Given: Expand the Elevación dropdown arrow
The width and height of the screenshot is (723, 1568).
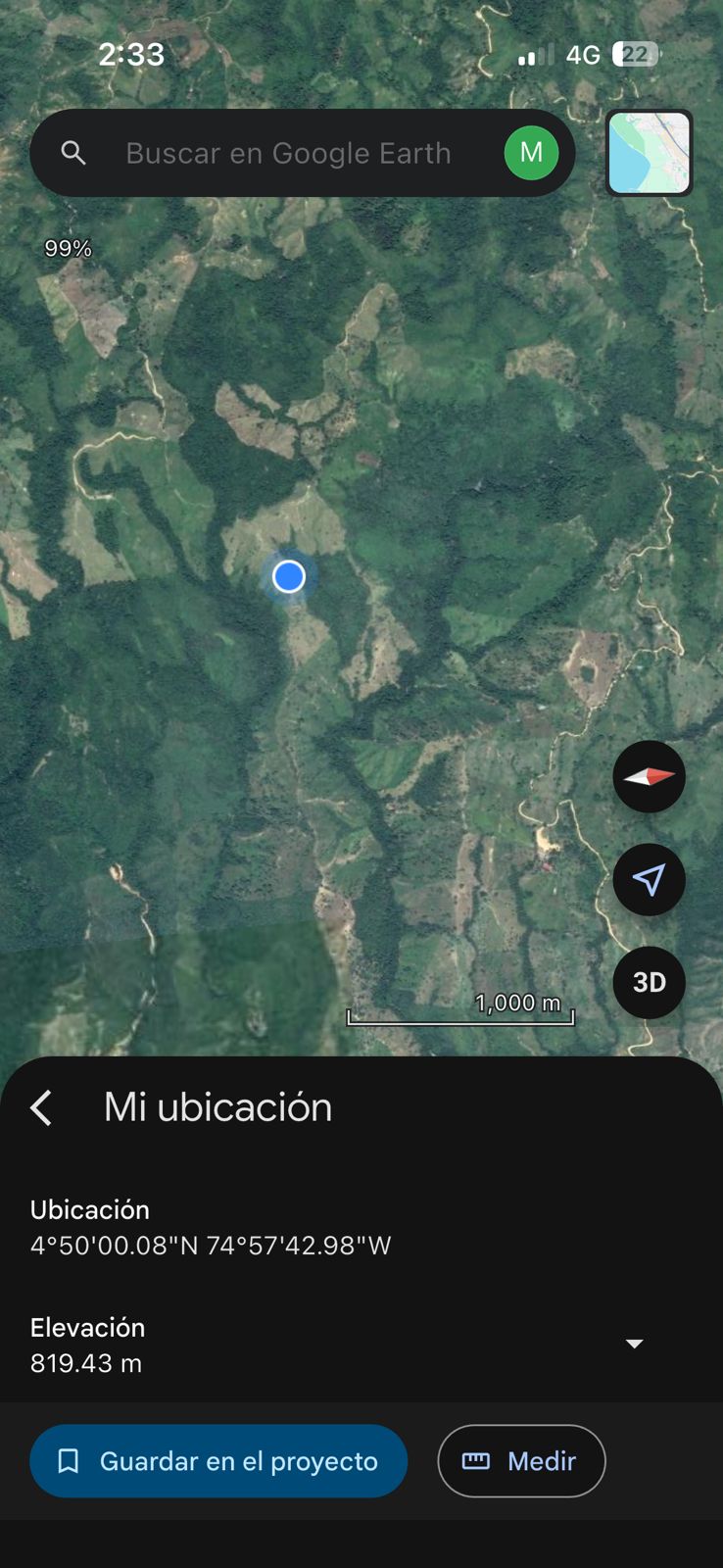Looking at the screenshot, I should [x=634, y=1344].
